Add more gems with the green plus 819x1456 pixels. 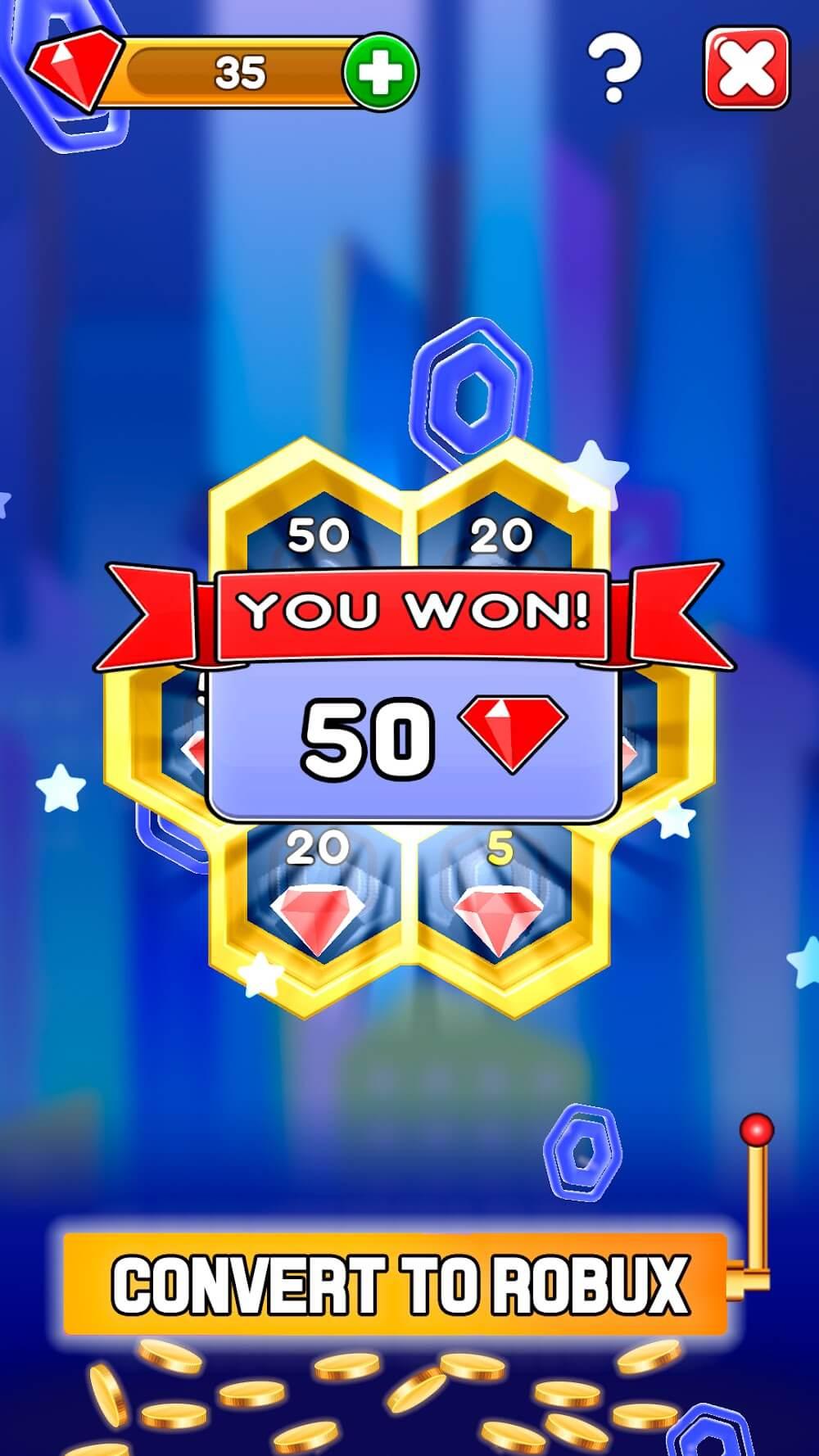coord(380,73)
